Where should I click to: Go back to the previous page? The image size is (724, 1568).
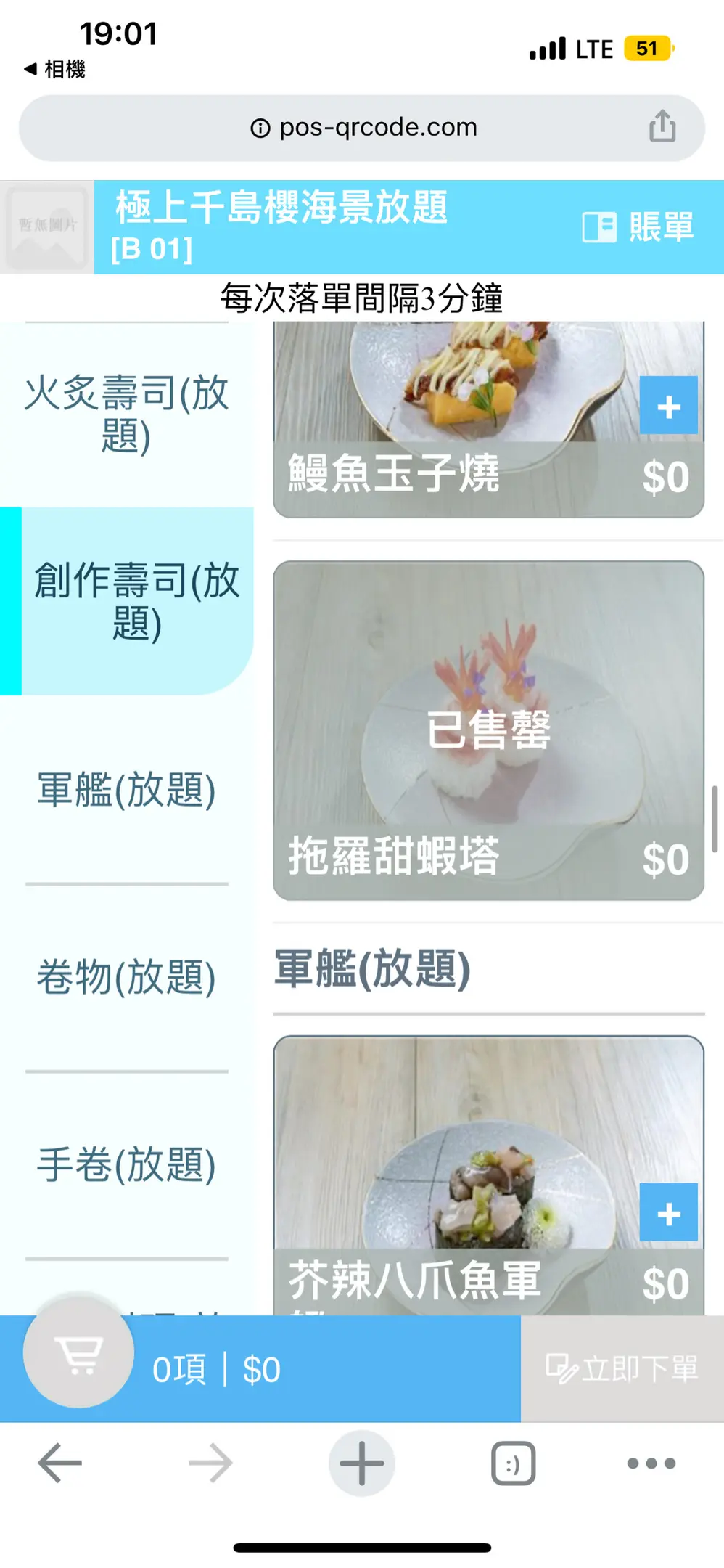[x=59, y=1463]
